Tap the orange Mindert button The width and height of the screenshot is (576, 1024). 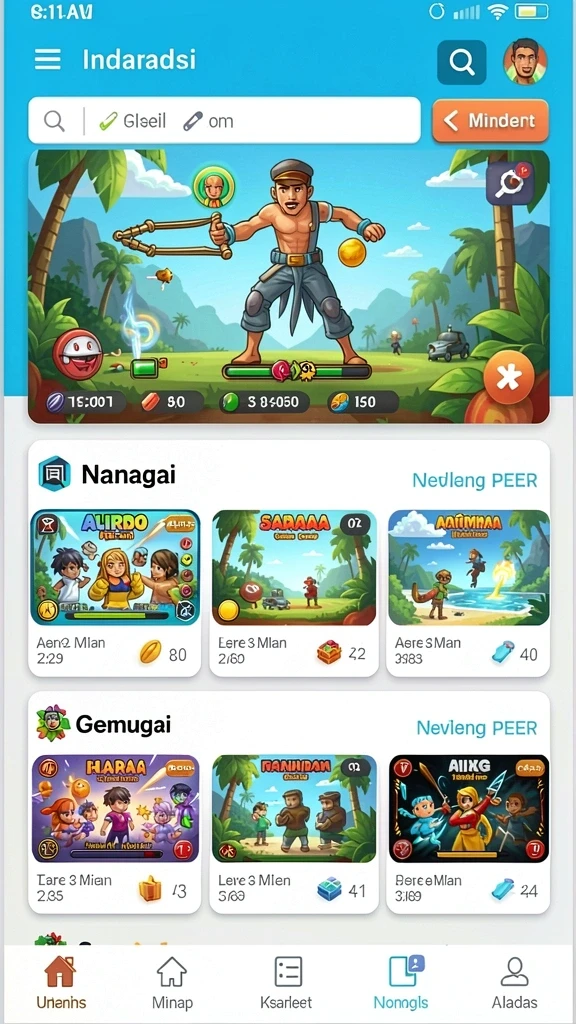pos(490,120)
